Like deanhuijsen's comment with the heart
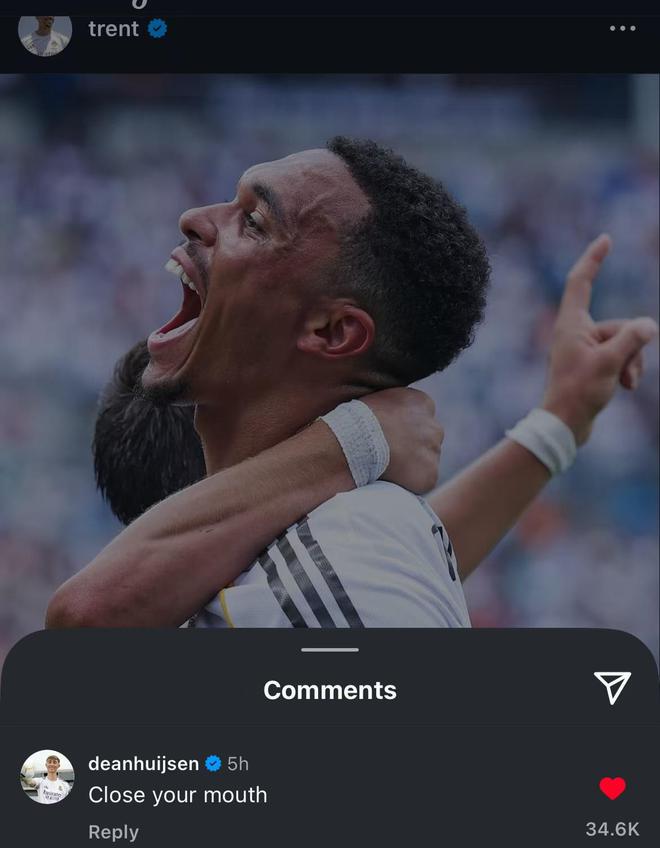Viewport: 660px width, 848px height. click(x=612, y=789)
